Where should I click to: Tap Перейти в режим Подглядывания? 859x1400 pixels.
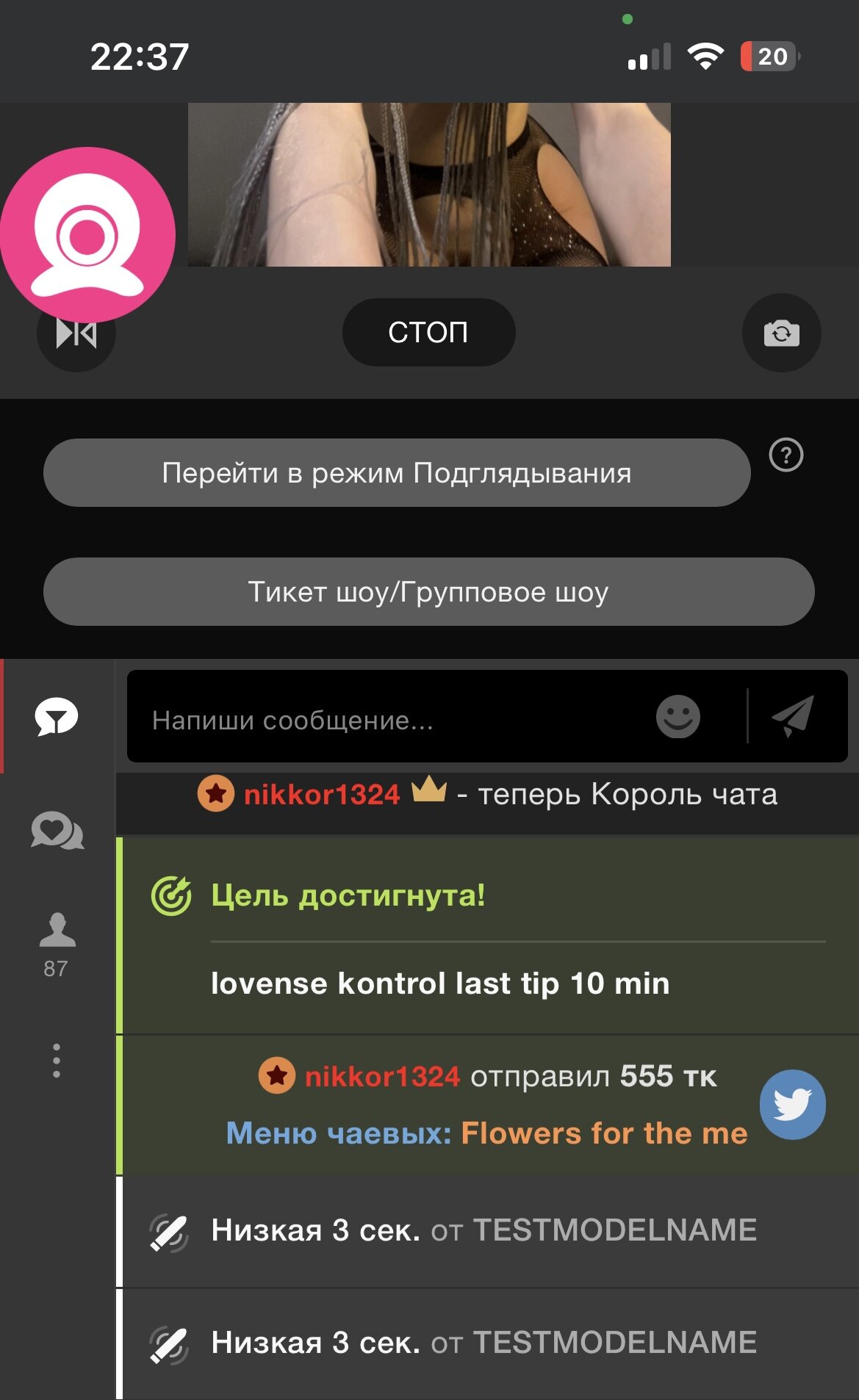click(x=397, y=472)
